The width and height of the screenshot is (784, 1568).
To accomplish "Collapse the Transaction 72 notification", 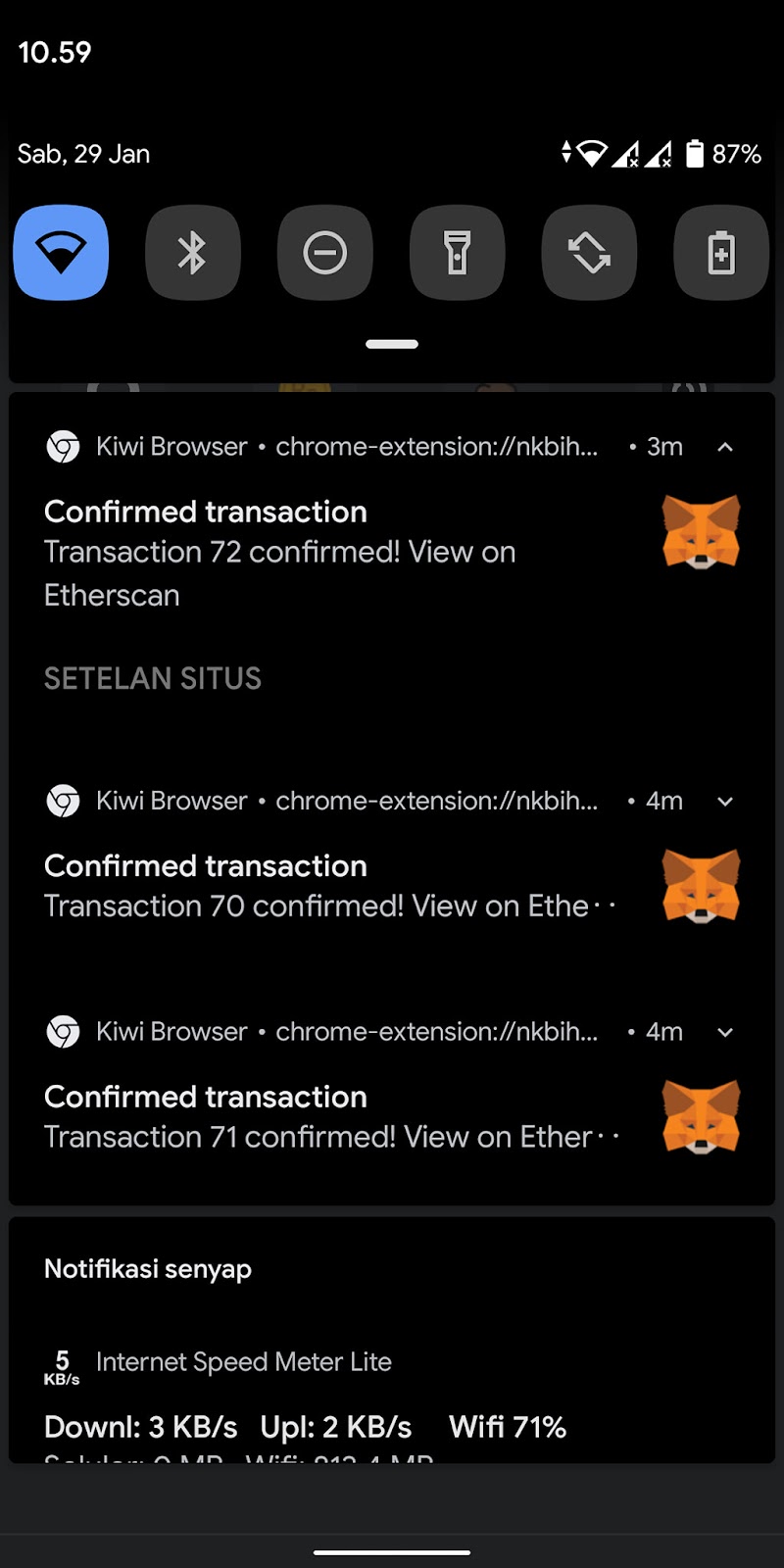I will pyautogui.click(x=725, y=447).
